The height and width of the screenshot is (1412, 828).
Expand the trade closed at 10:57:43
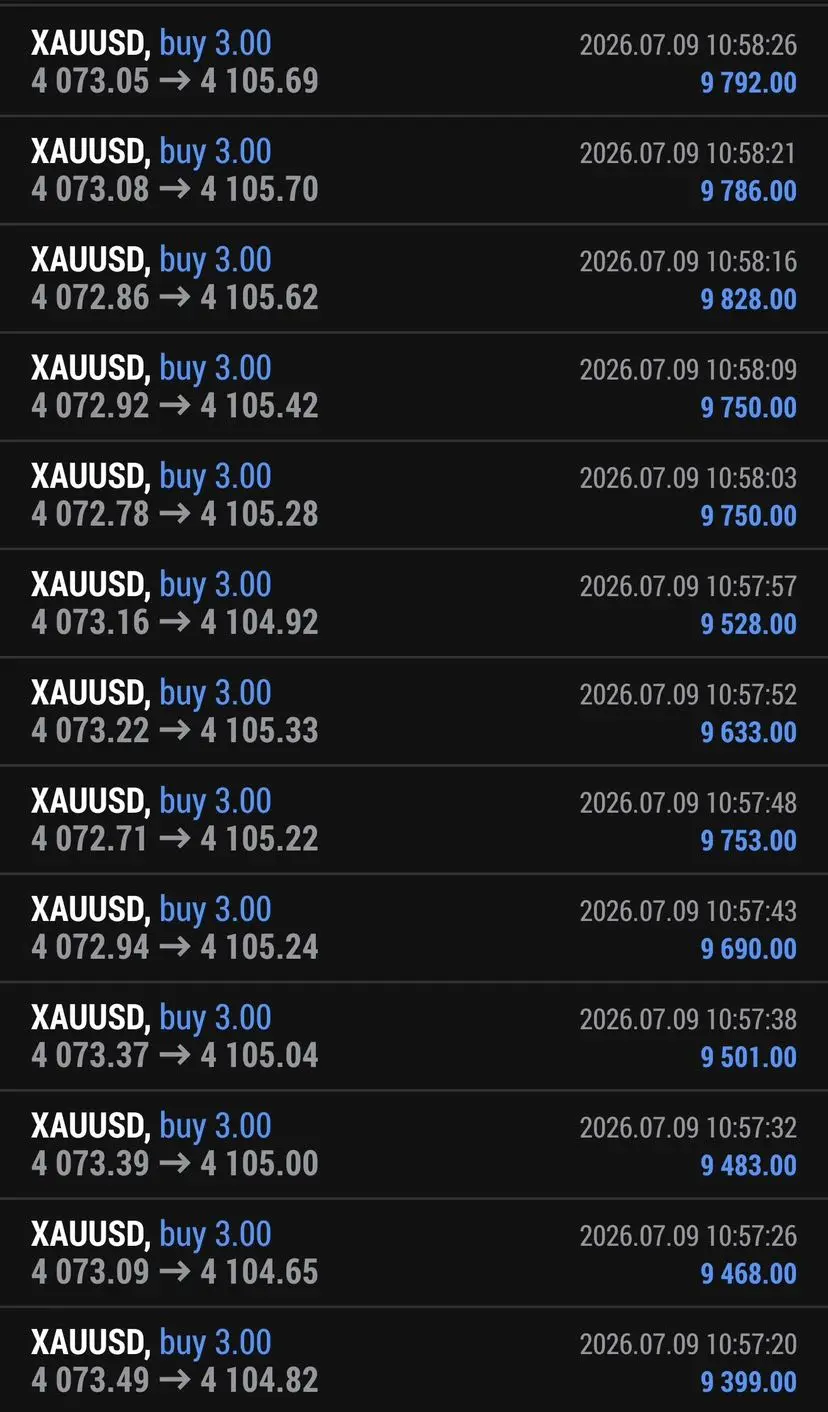[414, 928]
